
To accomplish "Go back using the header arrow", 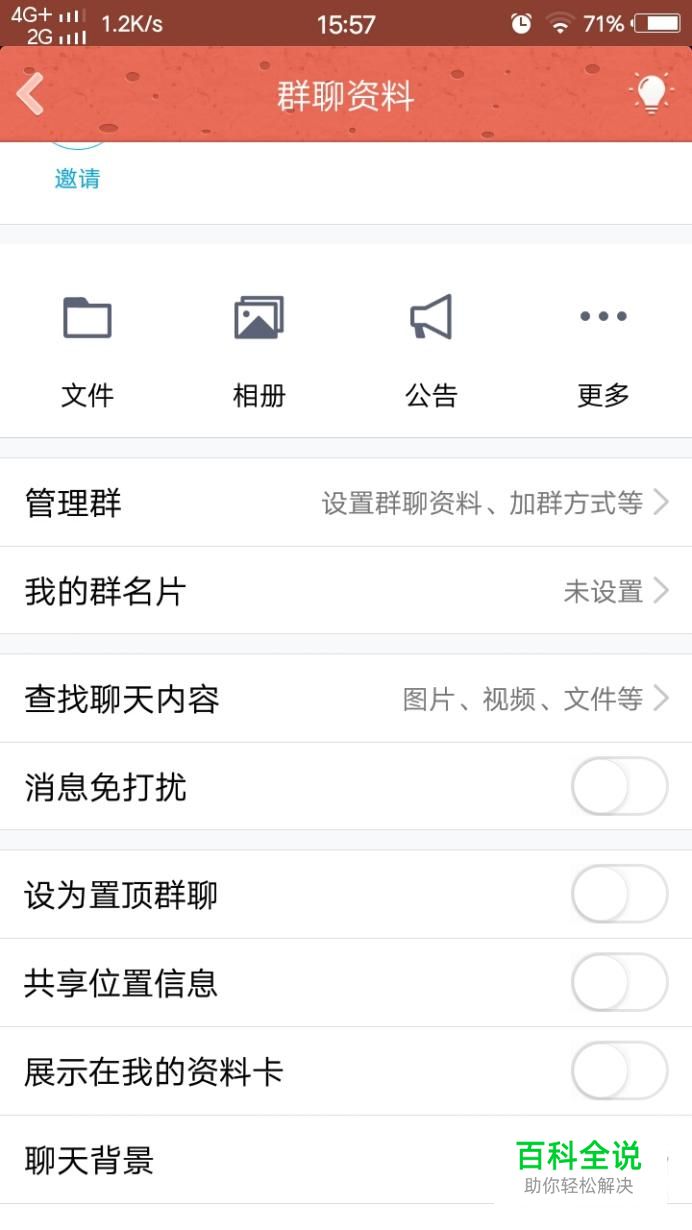I will tap(30, 95).
